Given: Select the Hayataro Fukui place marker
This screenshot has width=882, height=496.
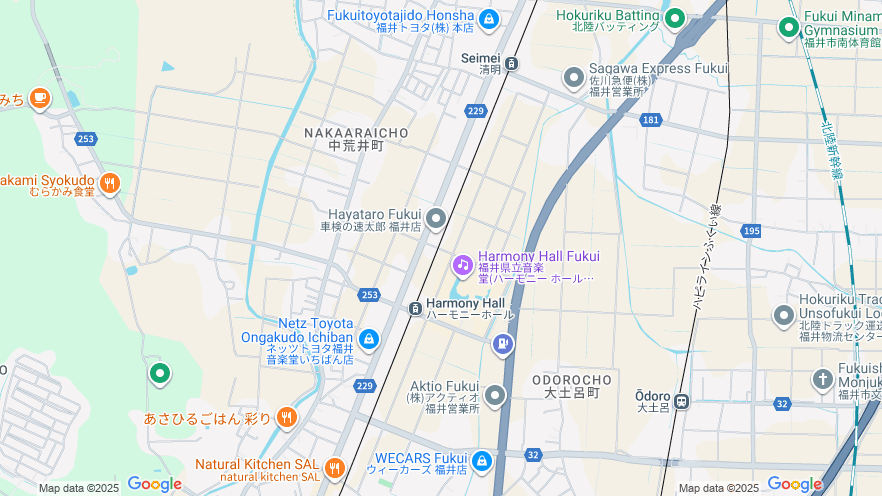Looking at the screenshot, I should [436, 219].
